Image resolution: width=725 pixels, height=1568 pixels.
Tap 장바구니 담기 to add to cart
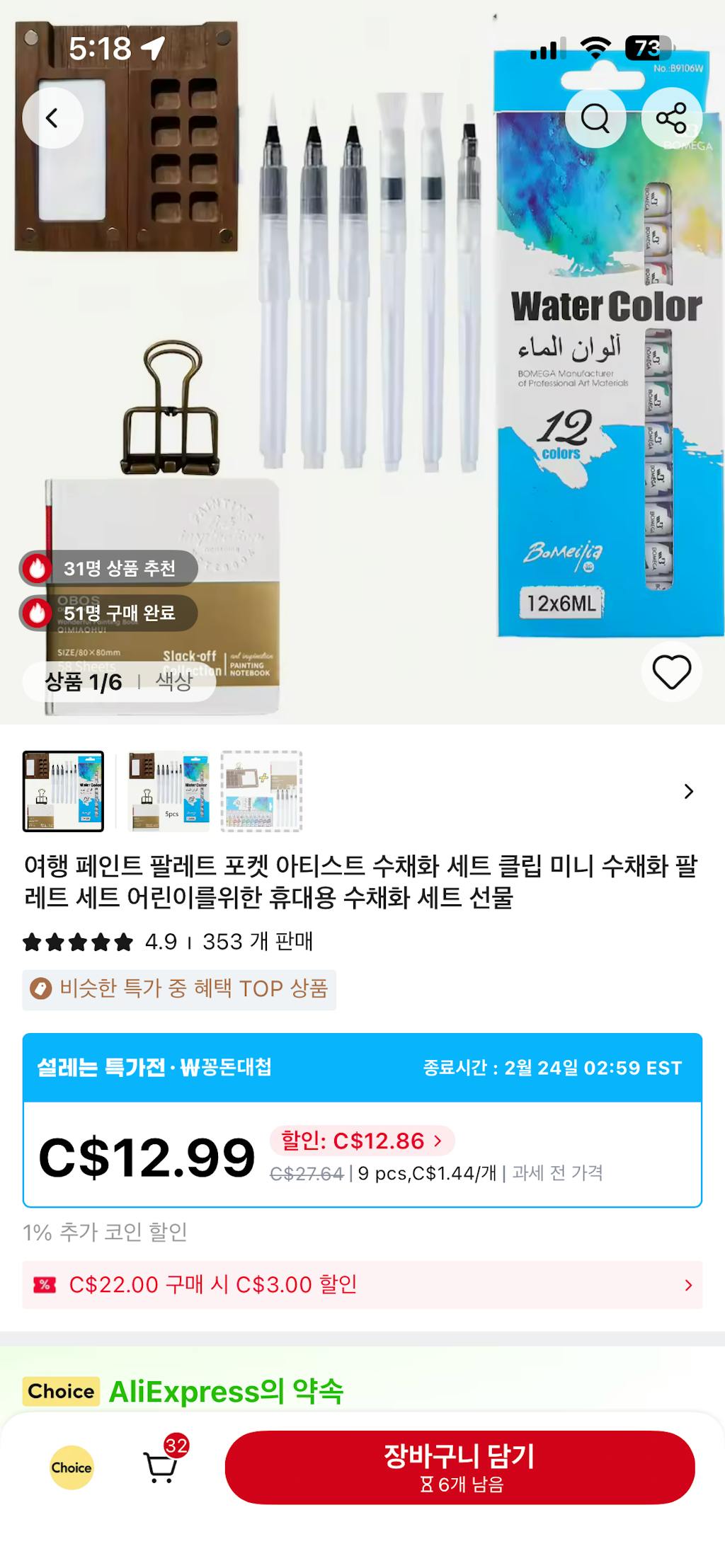click(459, 1467)
